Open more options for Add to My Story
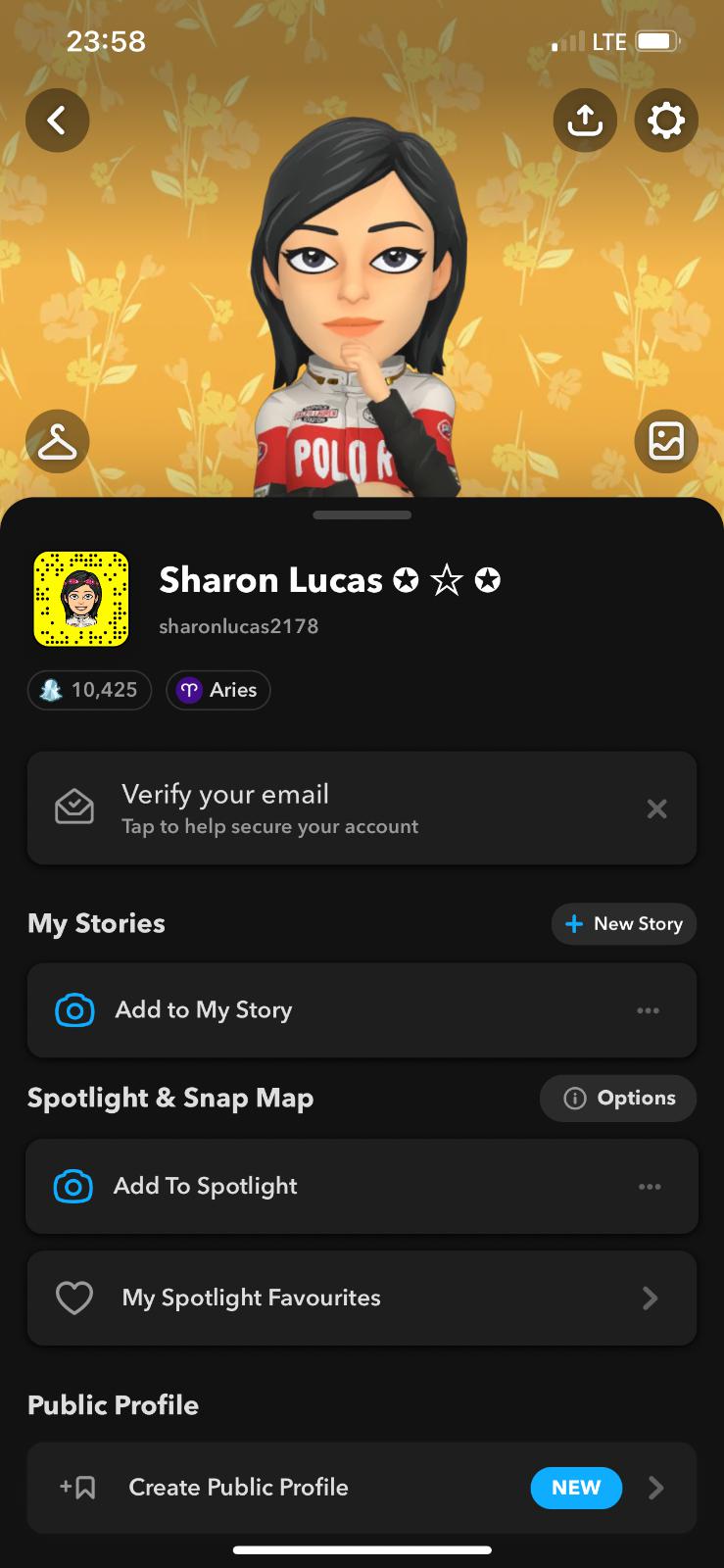 pyautogui.click(x=648, y=1010)
